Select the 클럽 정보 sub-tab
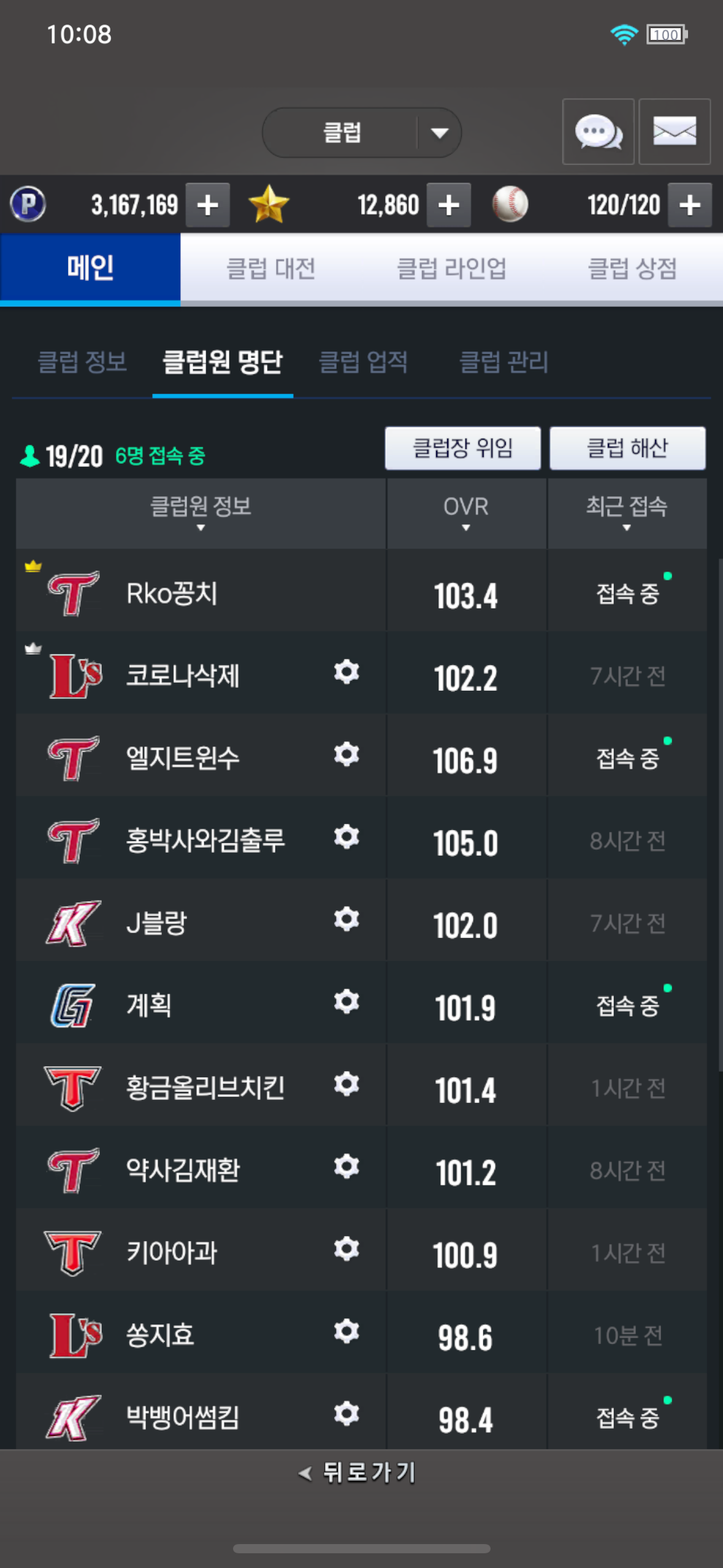Screen dimensions: 723x1568 [x=82, y=362]
